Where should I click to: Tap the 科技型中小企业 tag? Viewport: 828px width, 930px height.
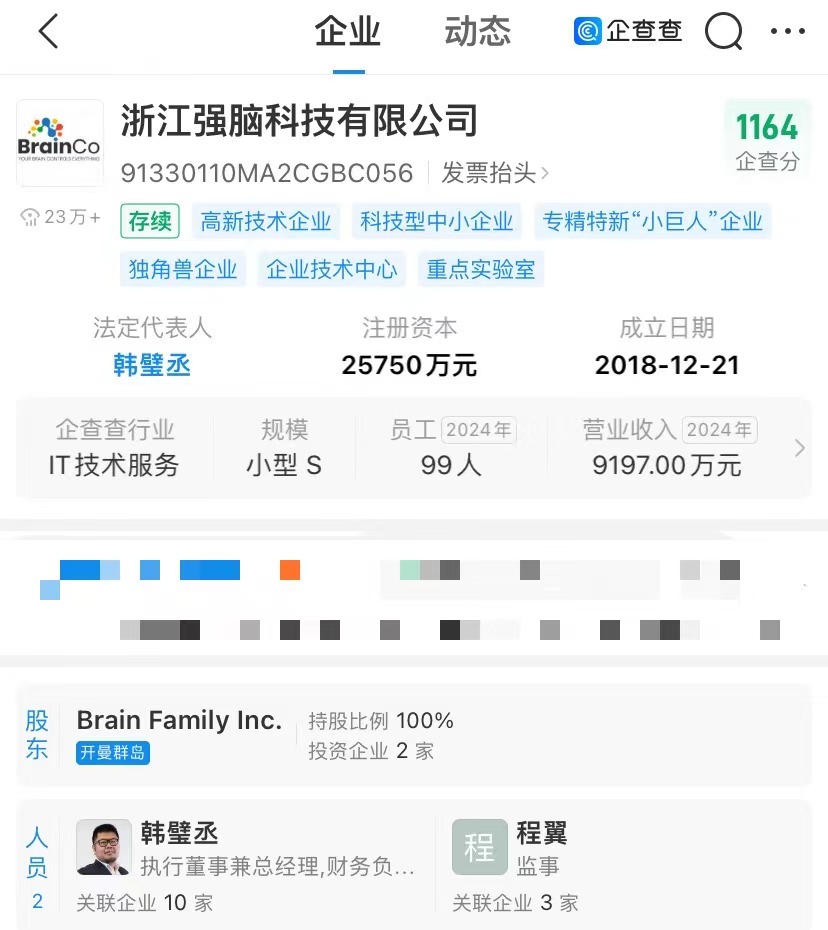click(437, 221)
